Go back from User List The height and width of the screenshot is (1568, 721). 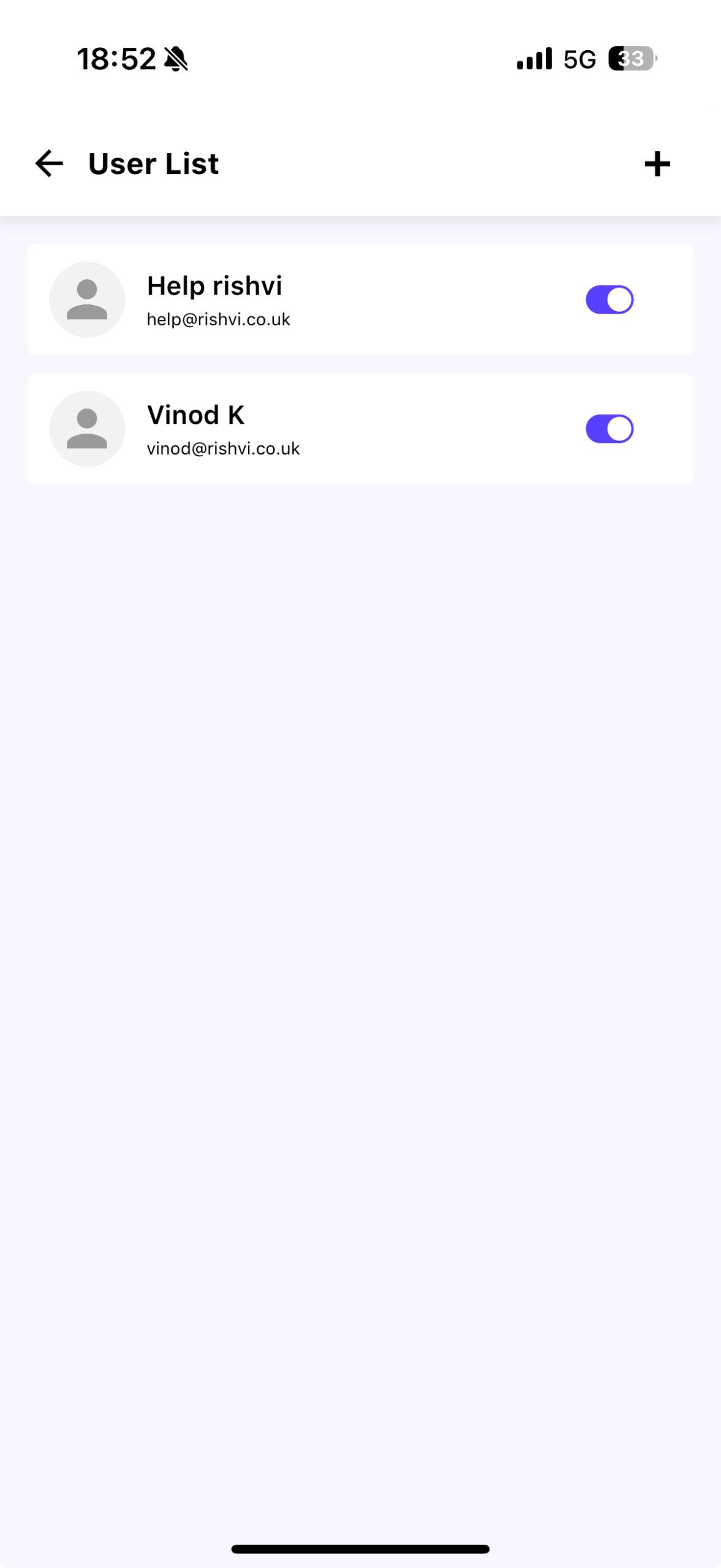click(x=49, y=164)
